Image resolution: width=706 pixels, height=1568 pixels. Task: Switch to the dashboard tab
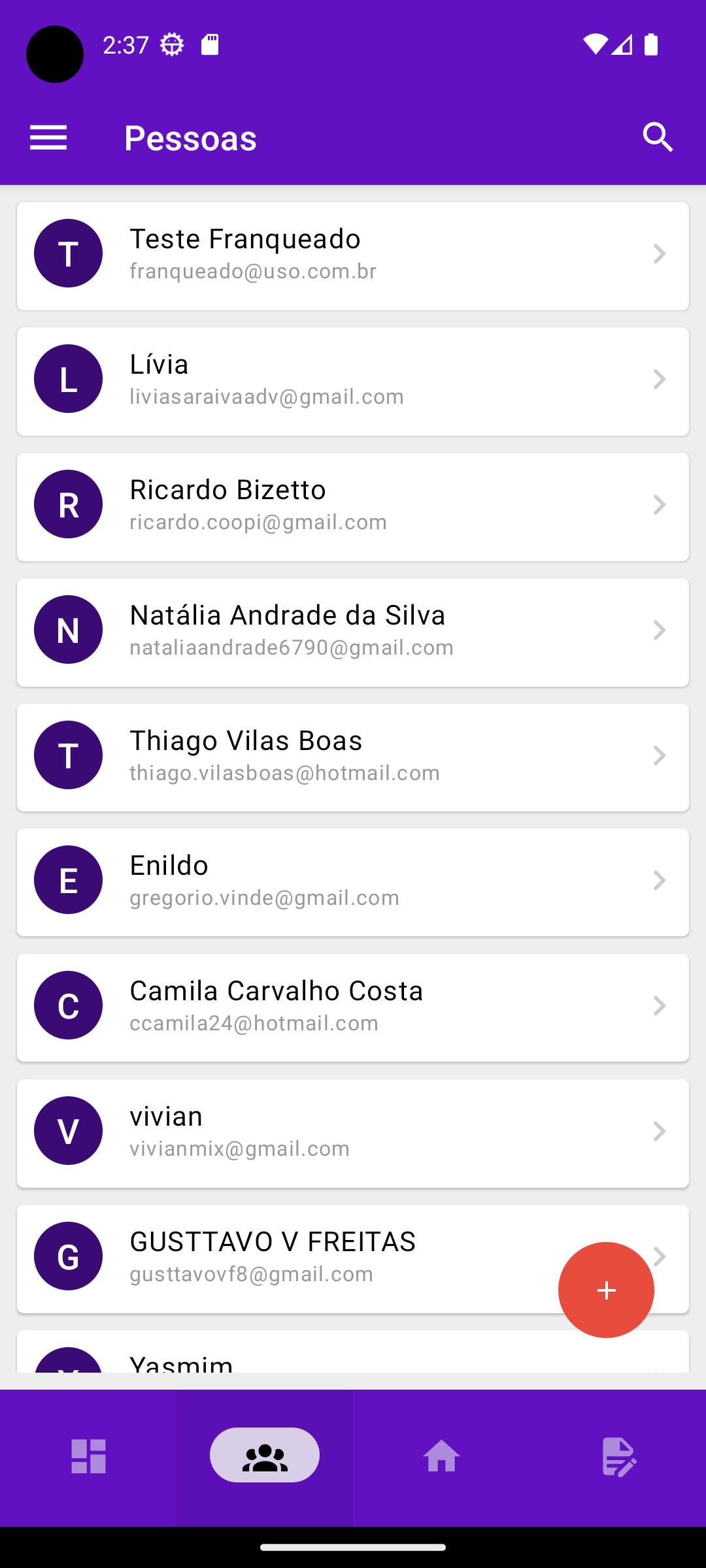(88, 1456)
